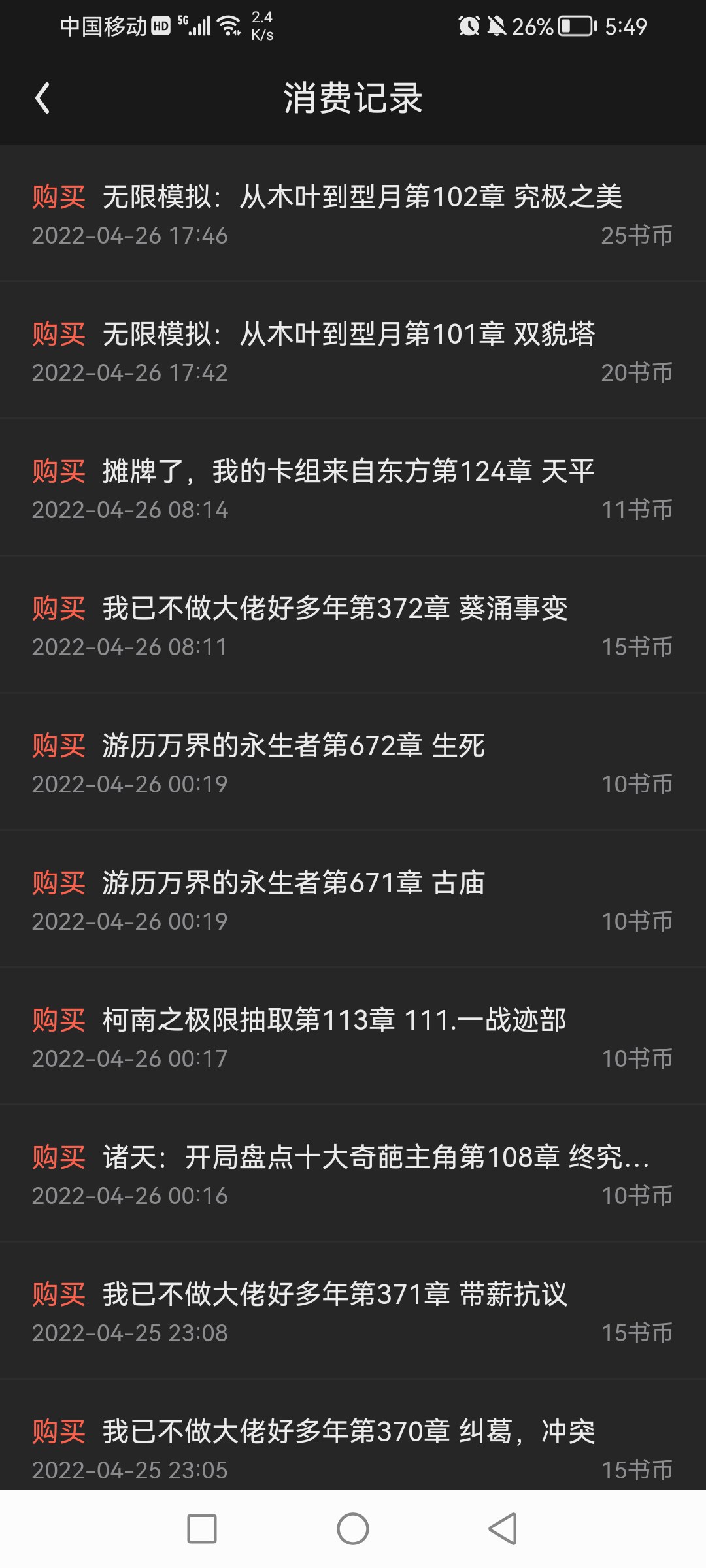
Task: Go back from the 消费记录 page
Action: [42, 98]
